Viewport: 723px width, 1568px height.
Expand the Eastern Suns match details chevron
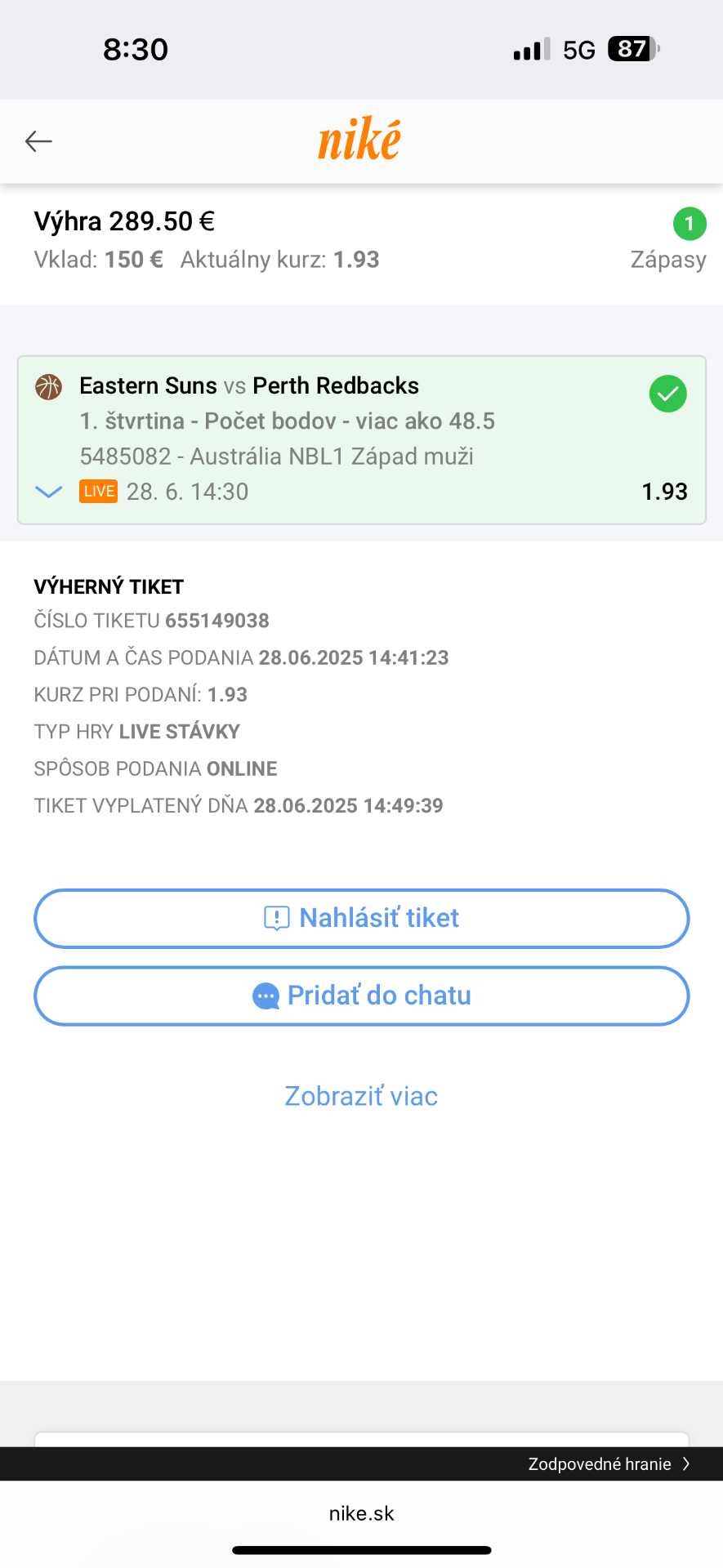[x=49, y=492]
